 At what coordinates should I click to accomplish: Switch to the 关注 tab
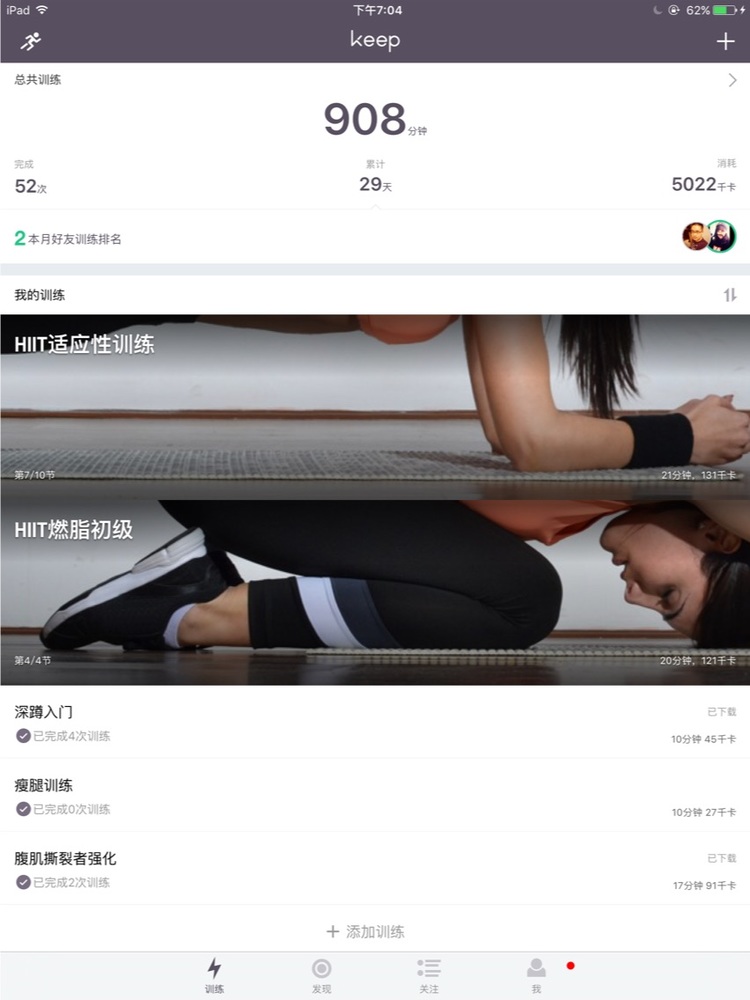click(429, 975)
